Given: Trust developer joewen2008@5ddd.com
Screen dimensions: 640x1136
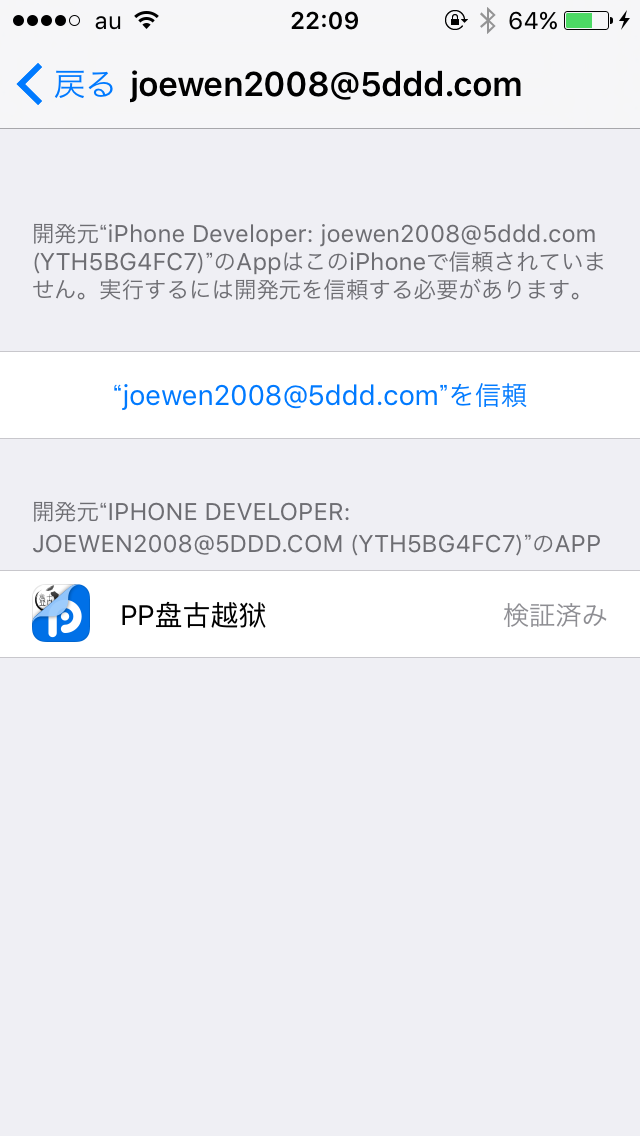Looking at the screenshot, I should 320,395.
